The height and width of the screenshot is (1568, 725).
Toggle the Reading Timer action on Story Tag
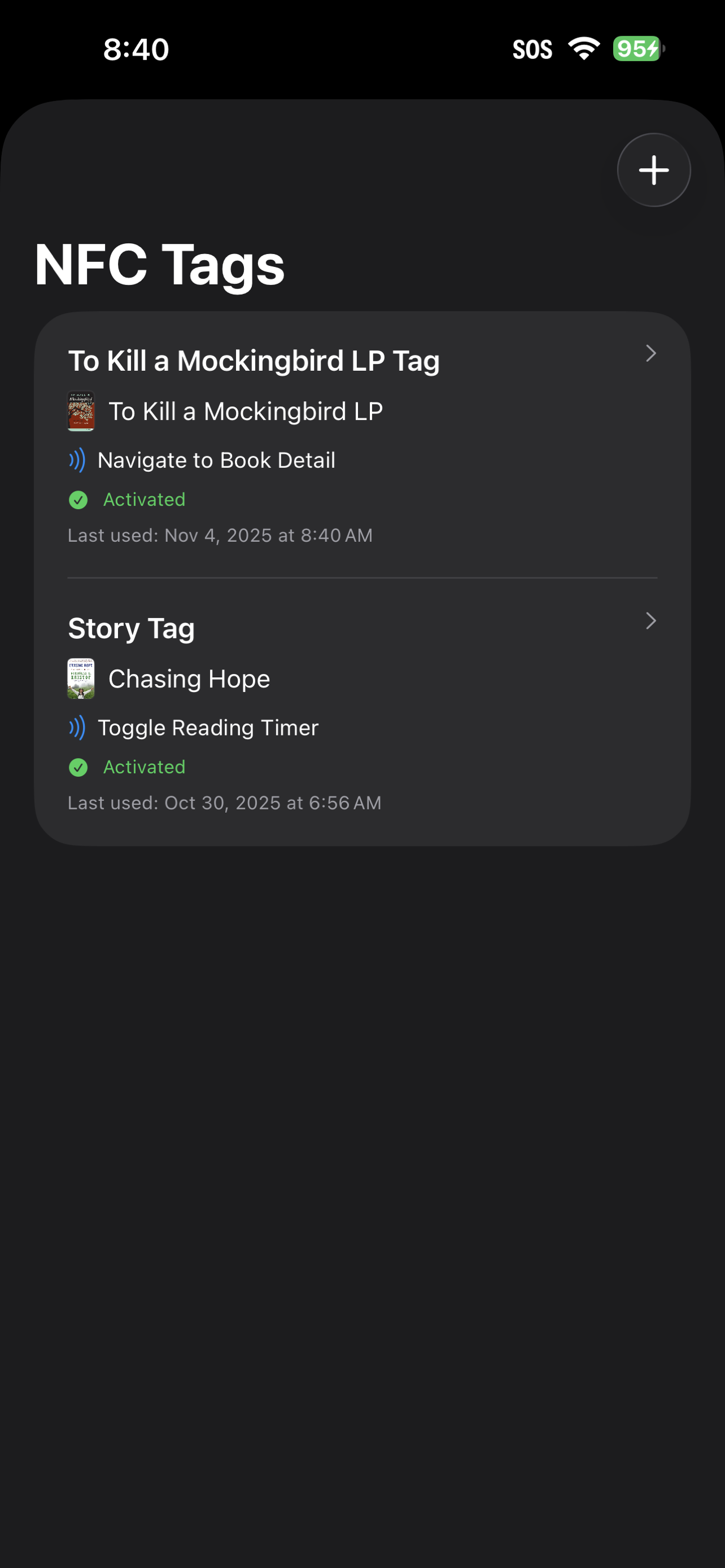208,728
